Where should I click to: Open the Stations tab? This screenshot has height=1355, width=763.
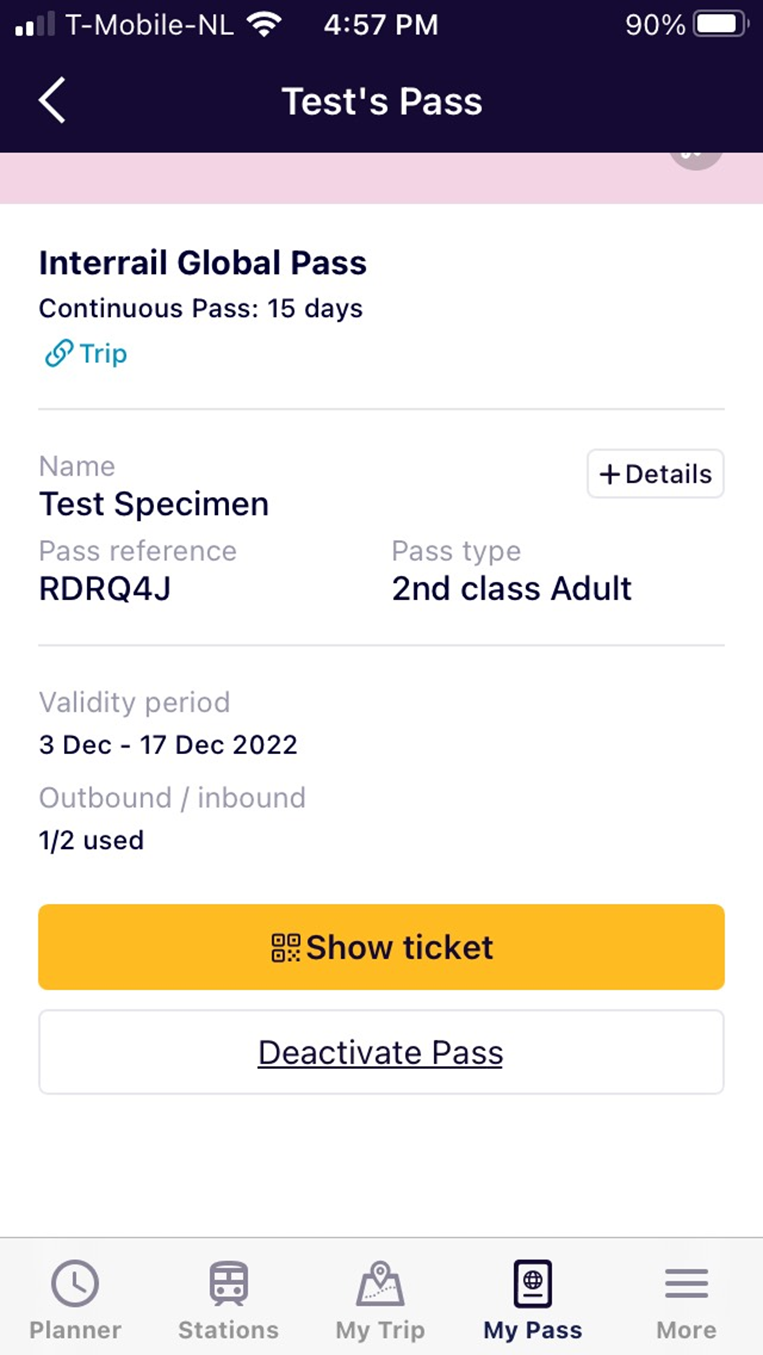click(x=228, y=1300)
